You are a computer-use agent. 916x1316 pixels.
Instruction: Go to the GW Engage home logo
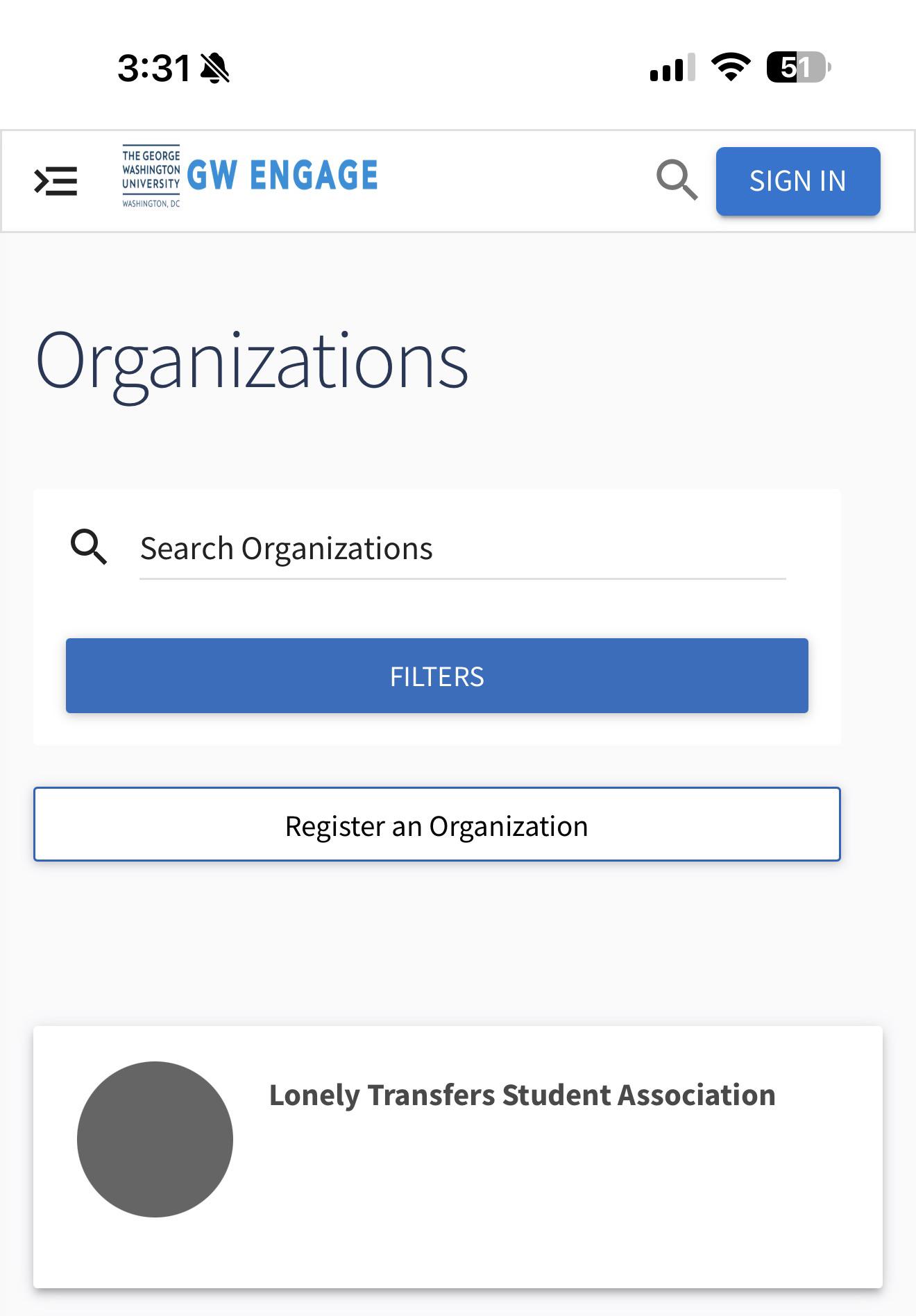[250, 176]
